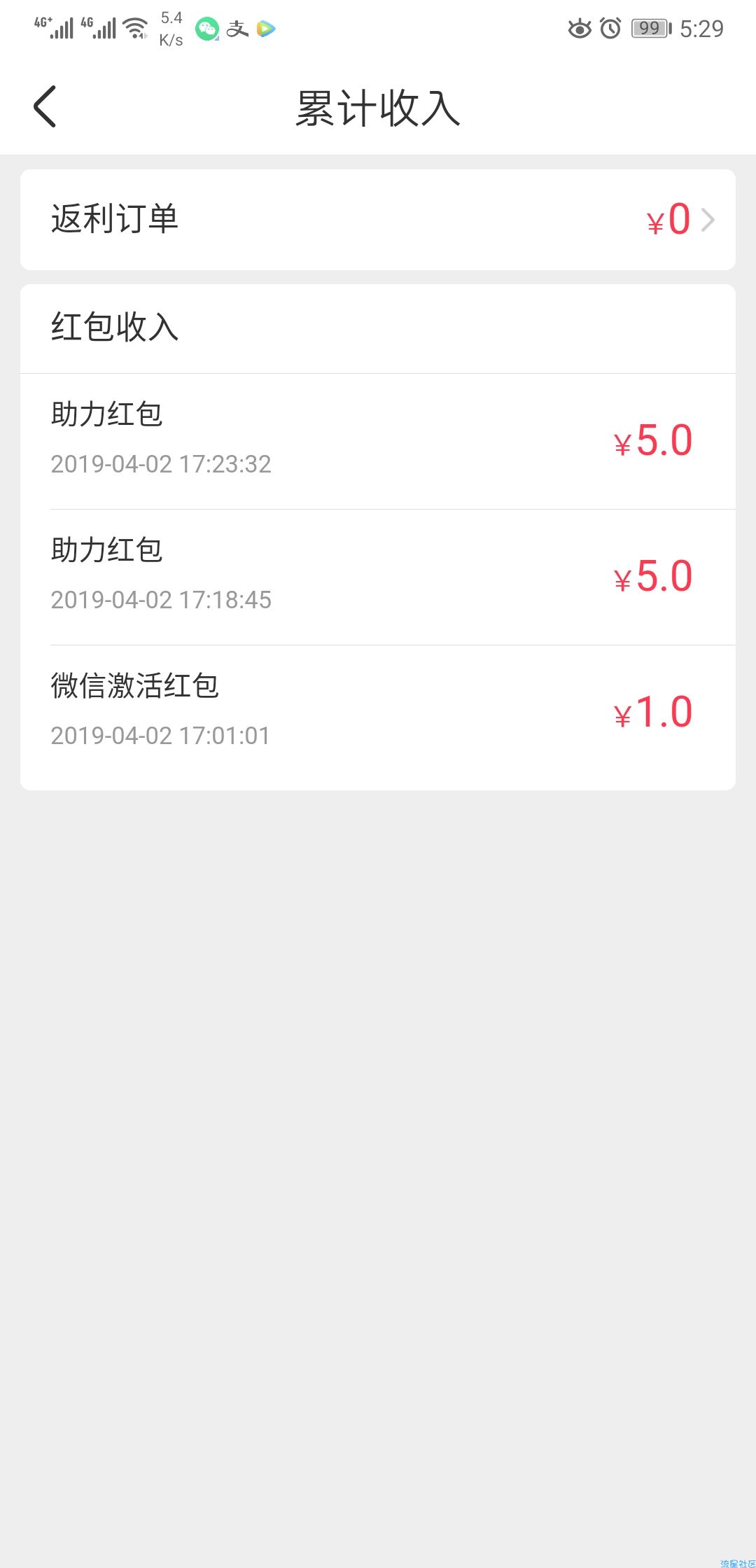Open the 返利订单 row
The image size is (756, 1568).
point(378,220)
